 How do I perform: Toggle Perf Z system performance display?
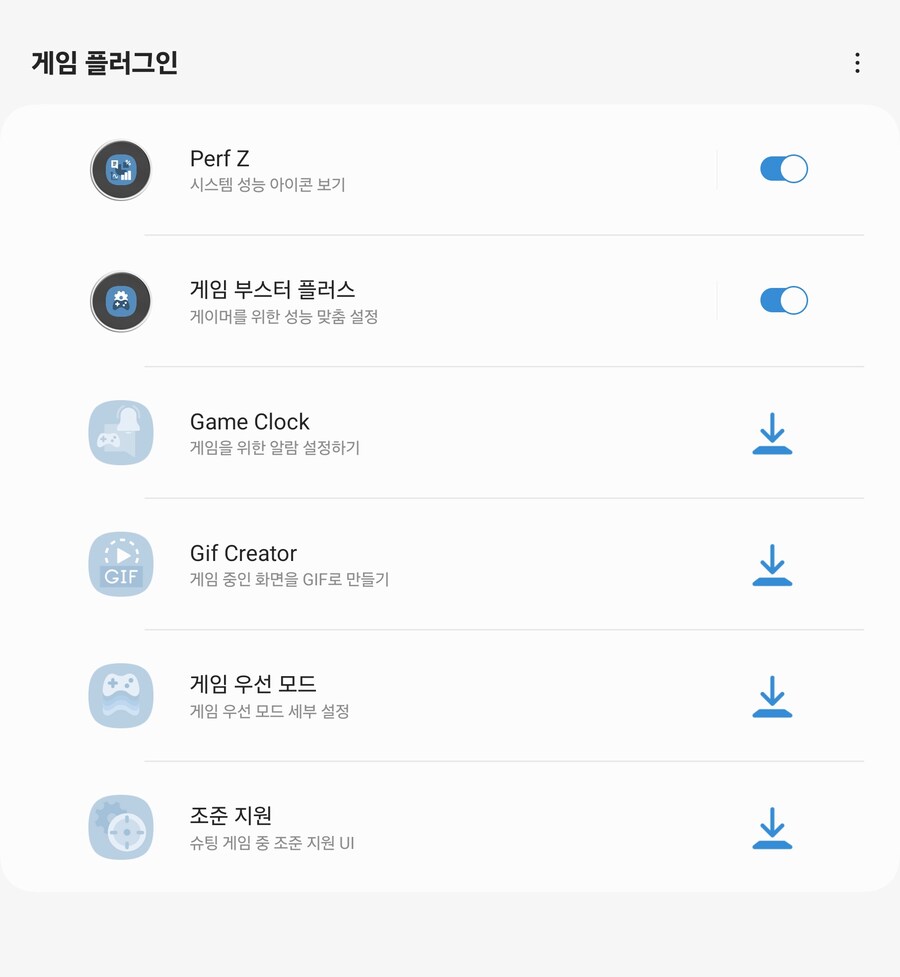(783, 168)
